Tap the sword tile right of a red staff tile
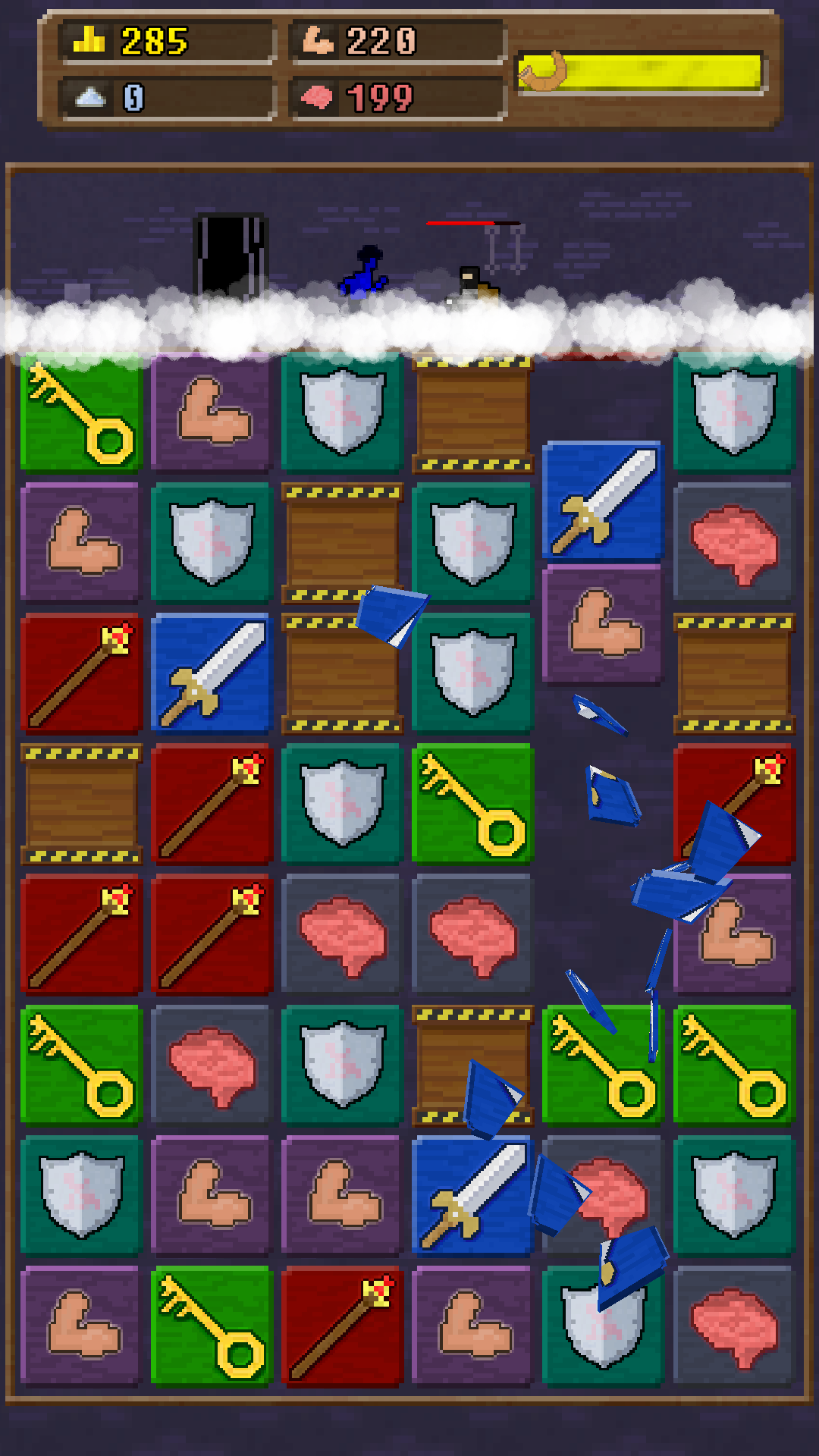Viewport: 819px width, 1456px height. [212, 673]
